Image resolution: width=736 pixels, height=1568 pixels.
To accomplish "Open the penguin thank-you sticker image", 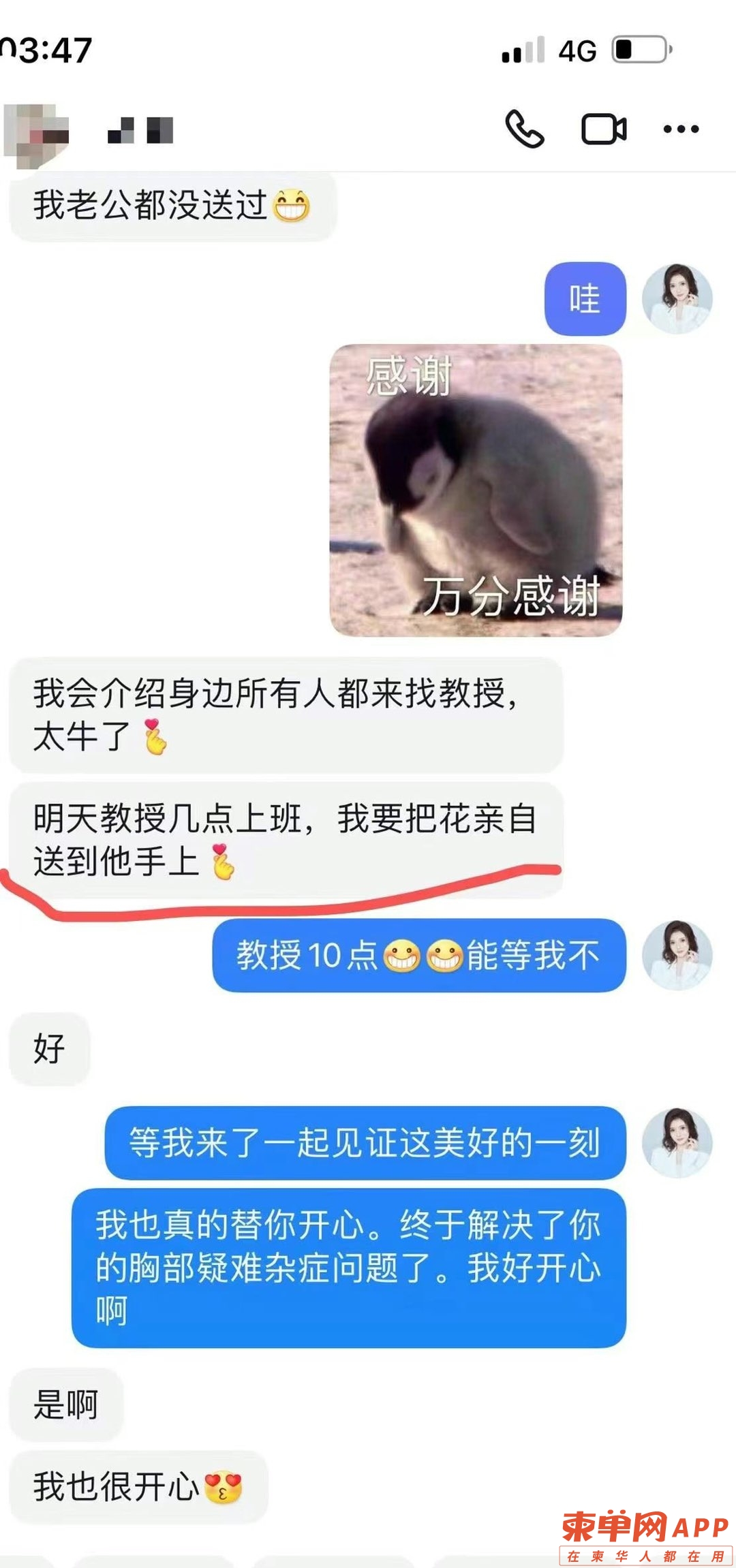I will (476, 490).
